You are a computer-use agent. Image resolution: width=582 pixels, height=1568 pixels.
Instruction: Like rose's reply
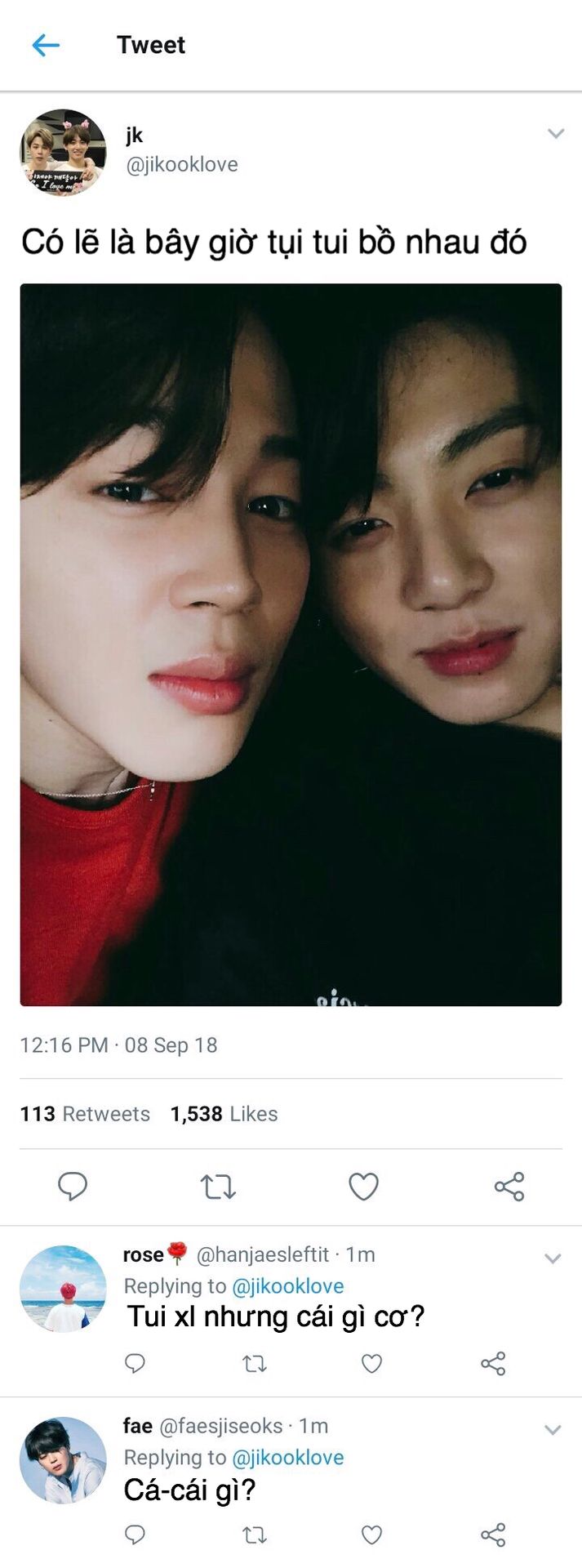[371, 1363]
